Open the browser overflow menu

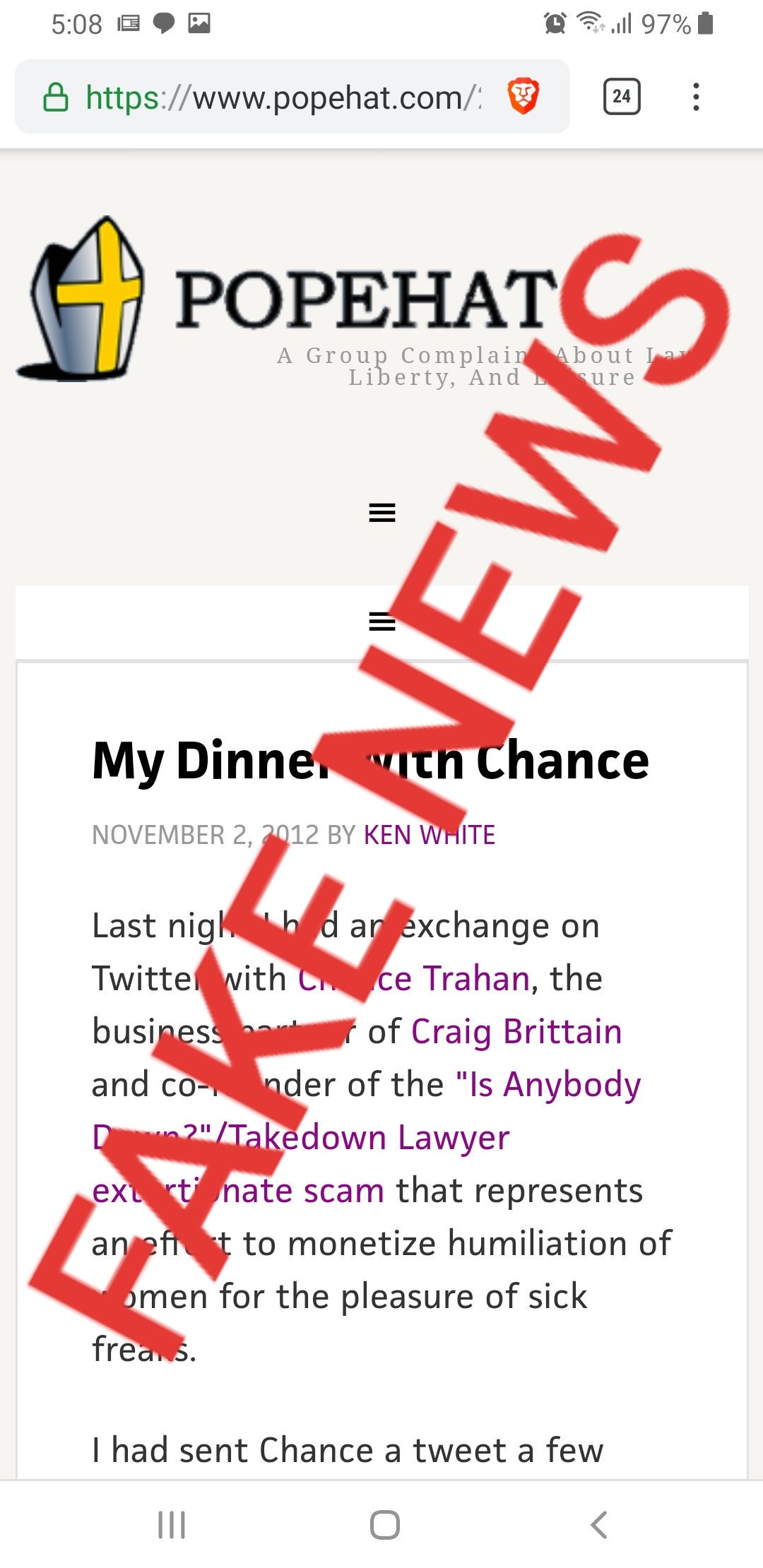[696, 97]
